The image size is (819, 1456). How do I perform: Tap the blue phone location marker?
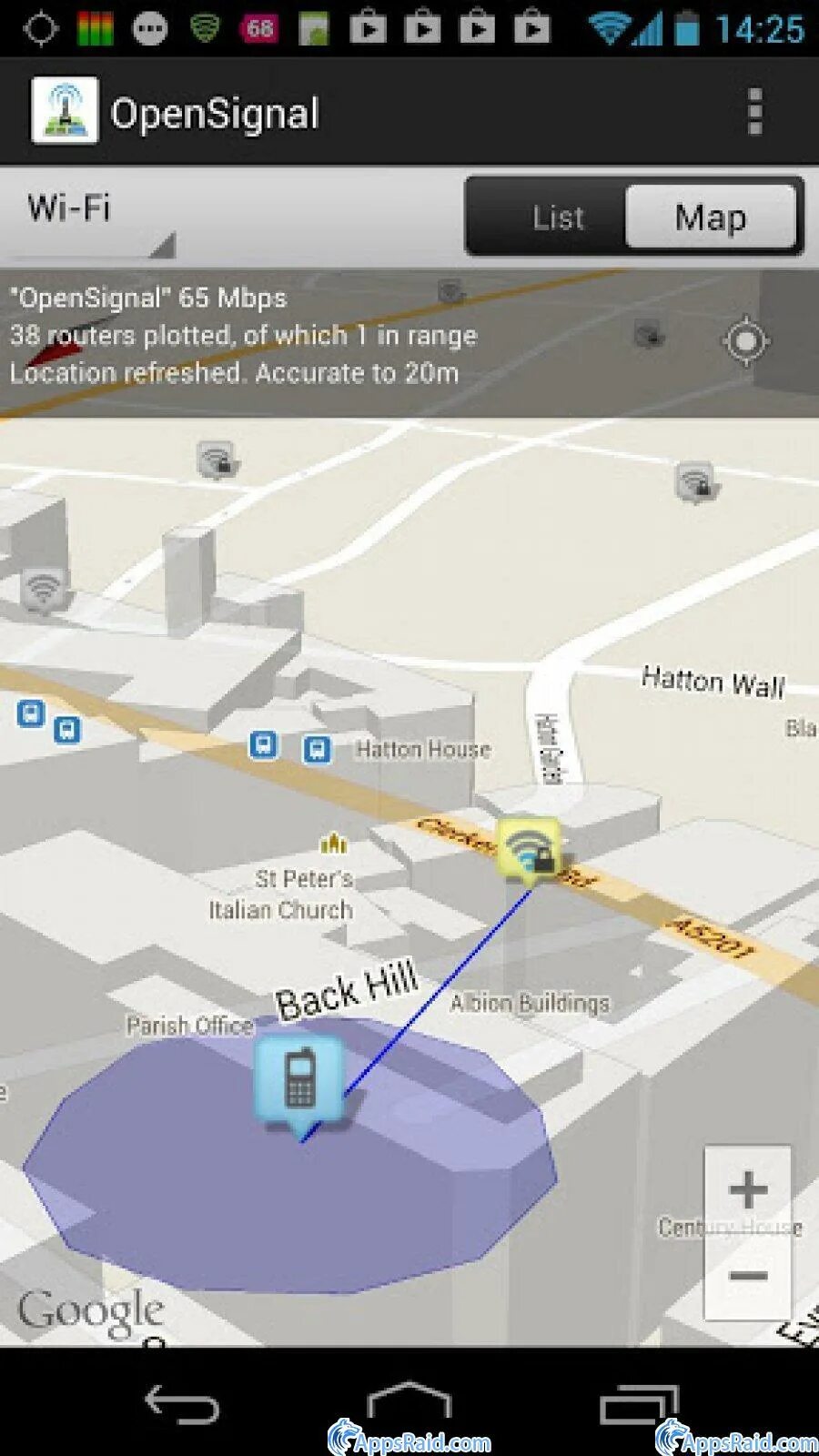tap(300, 1080)
